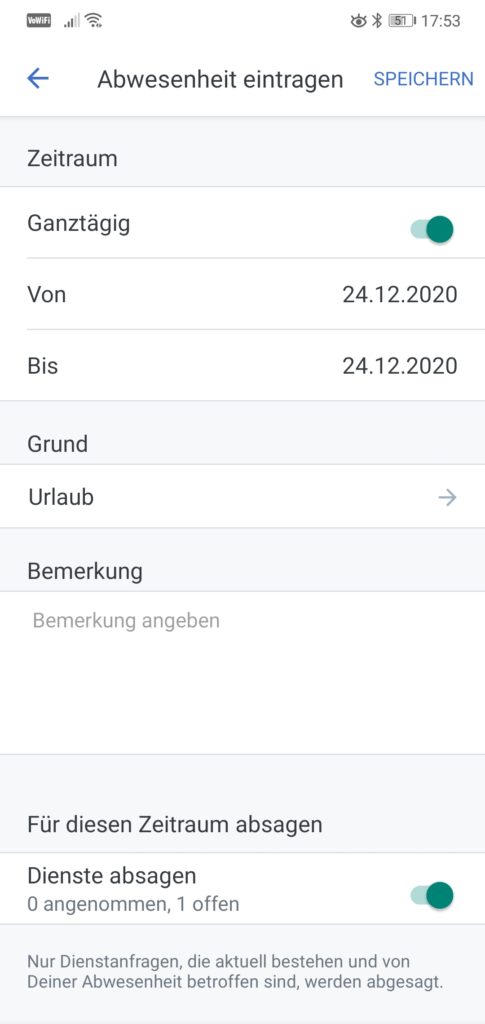Disable the Dienste absagen switch

[432, 895]
